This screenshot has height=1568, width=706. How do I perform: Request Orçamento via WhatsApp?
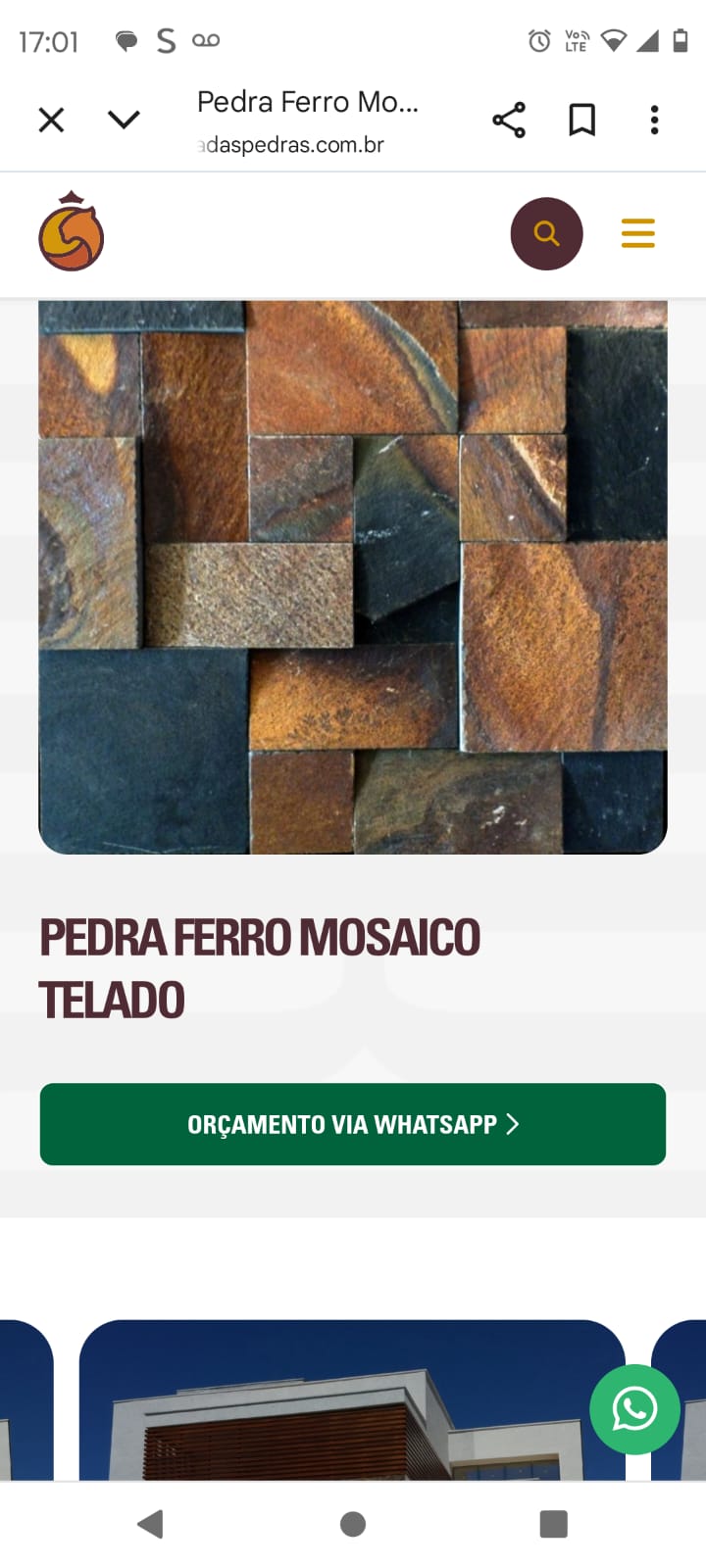click(353, 1124)
